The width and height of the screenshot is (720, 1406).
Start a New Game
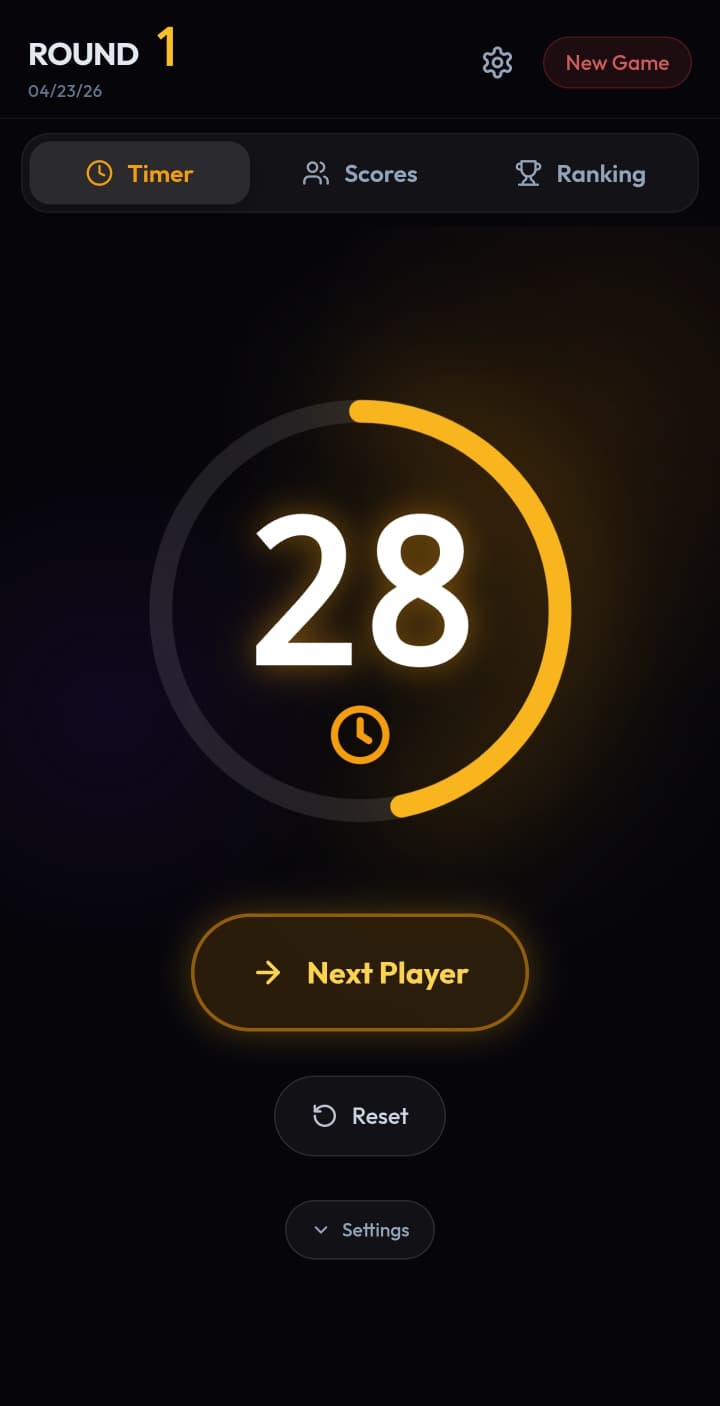(617, 62)
